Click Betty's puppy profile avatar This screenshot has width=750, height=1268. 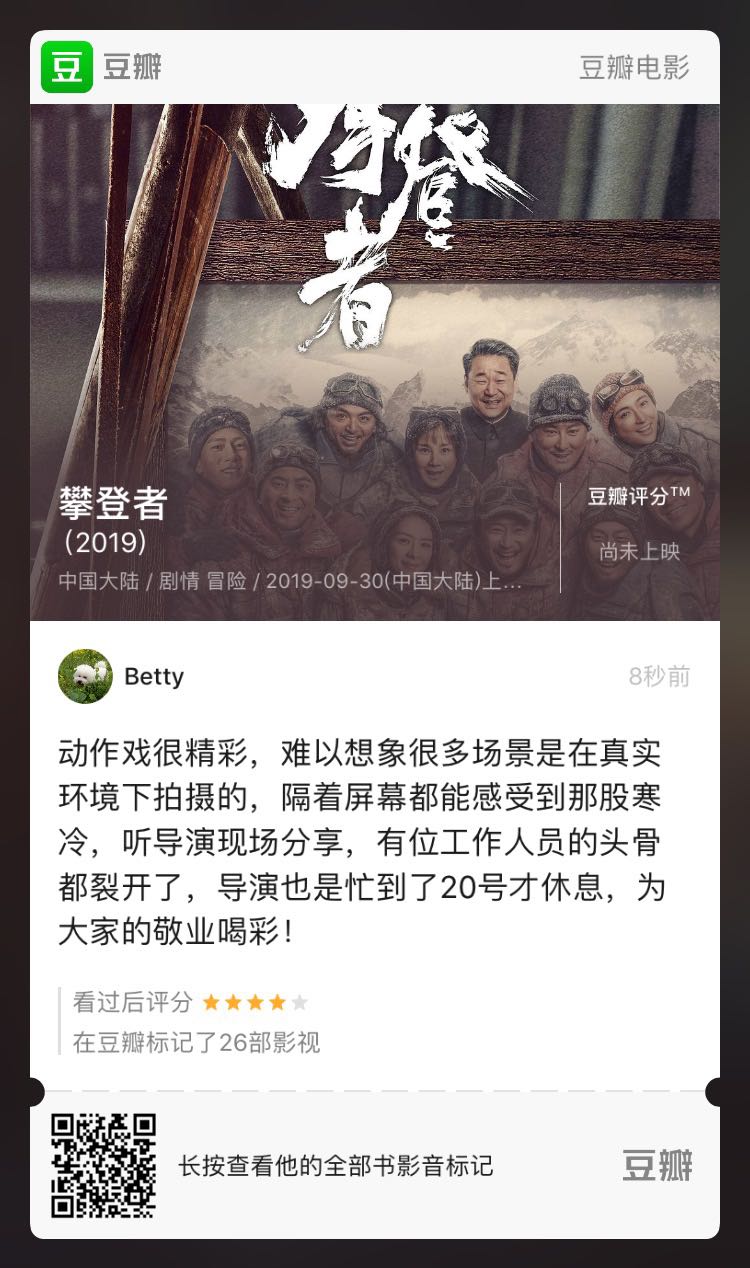[85, 676]
